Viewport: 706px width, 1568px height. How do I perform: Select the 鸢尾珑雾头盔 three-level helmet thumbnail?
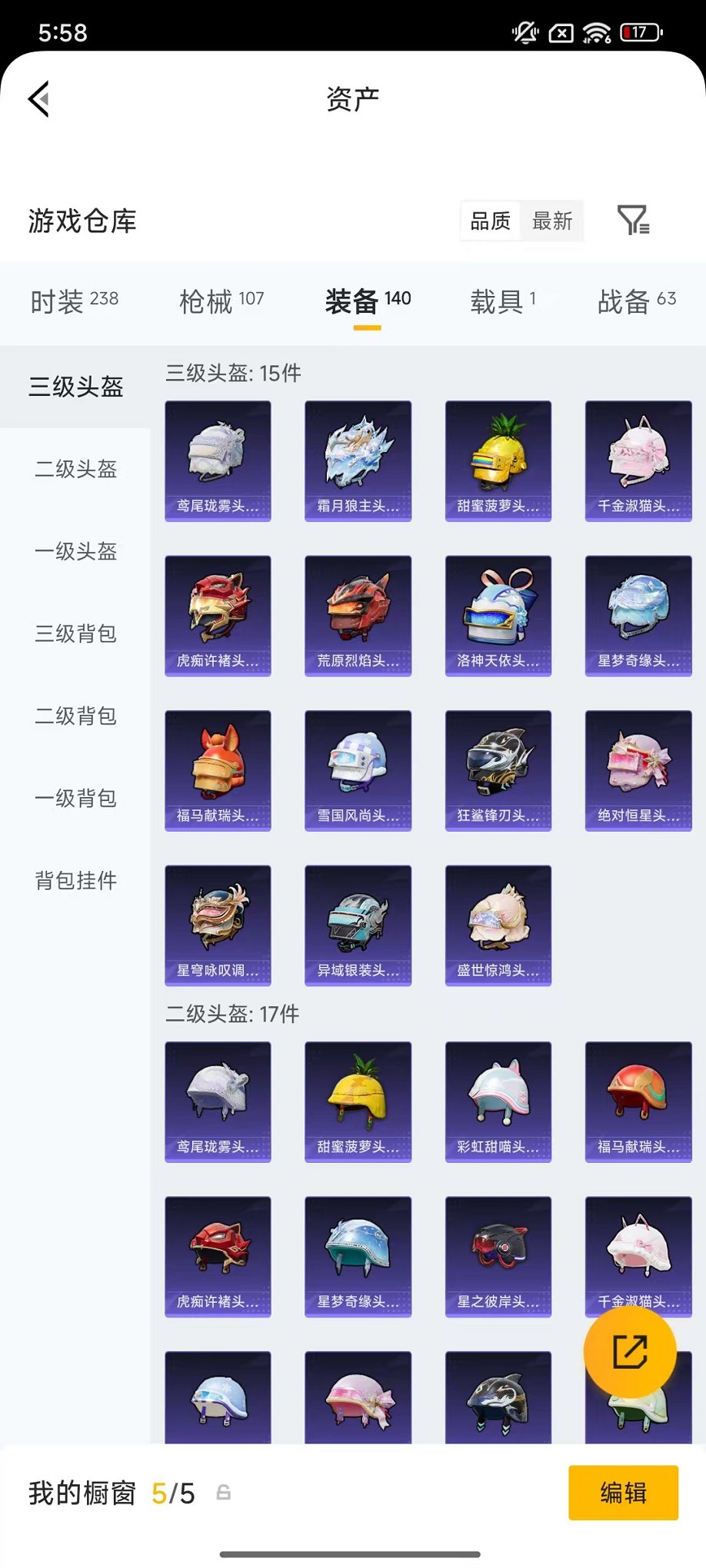tap(218, 460)
